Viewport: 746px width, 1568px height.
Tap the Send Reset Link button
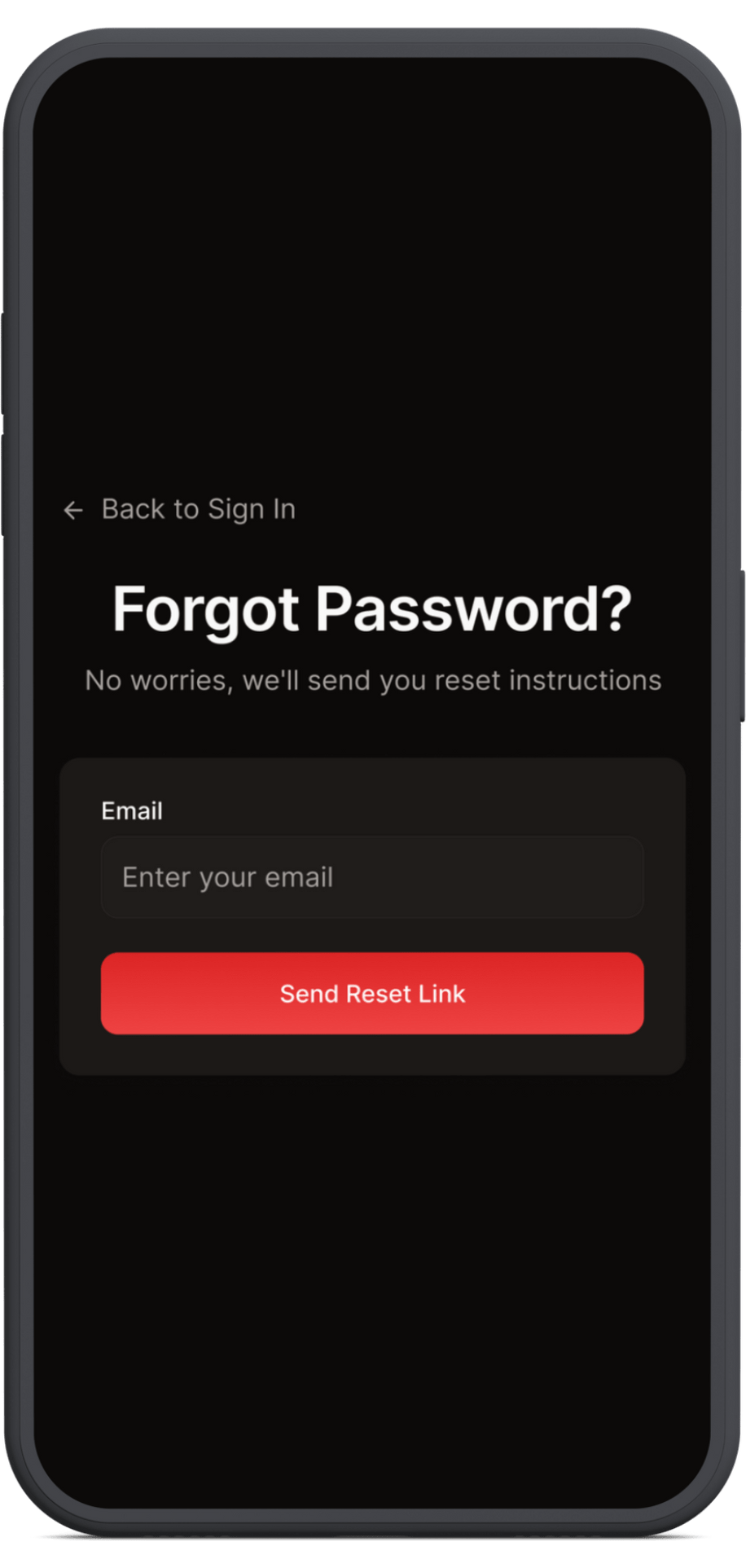point(372,993)
